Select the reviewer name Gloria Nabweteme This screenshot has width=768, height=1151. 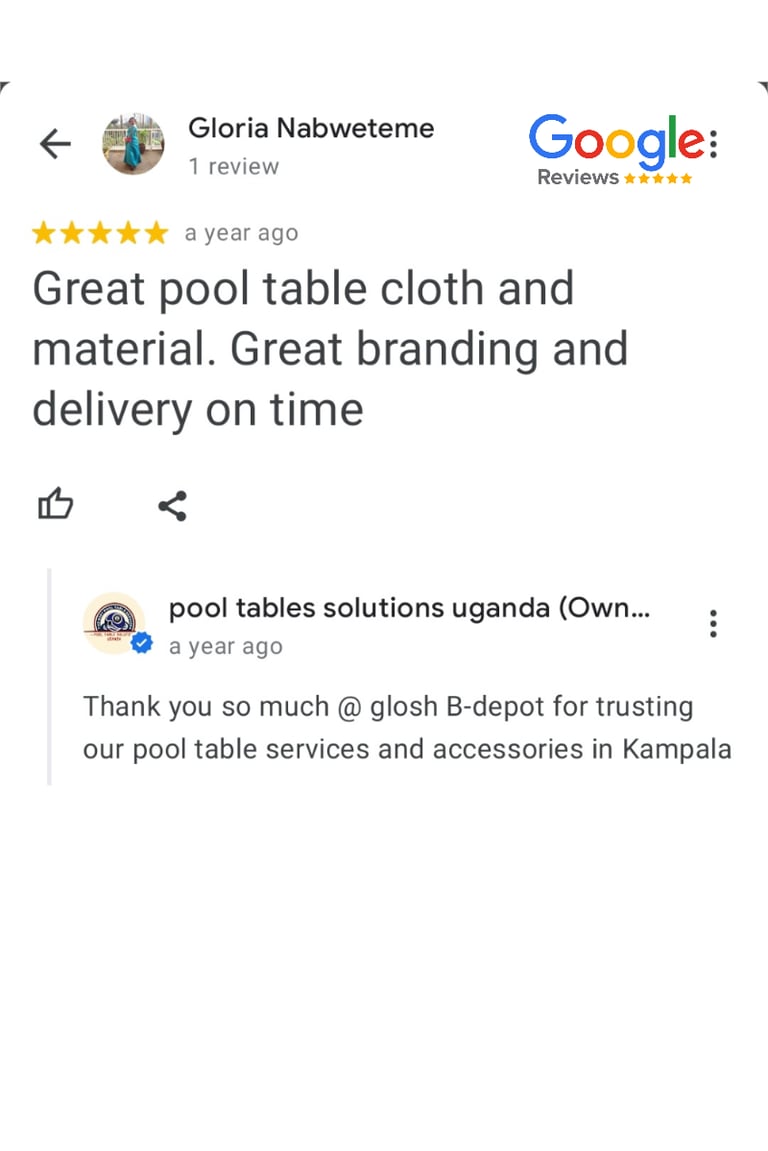coord(310,128)
